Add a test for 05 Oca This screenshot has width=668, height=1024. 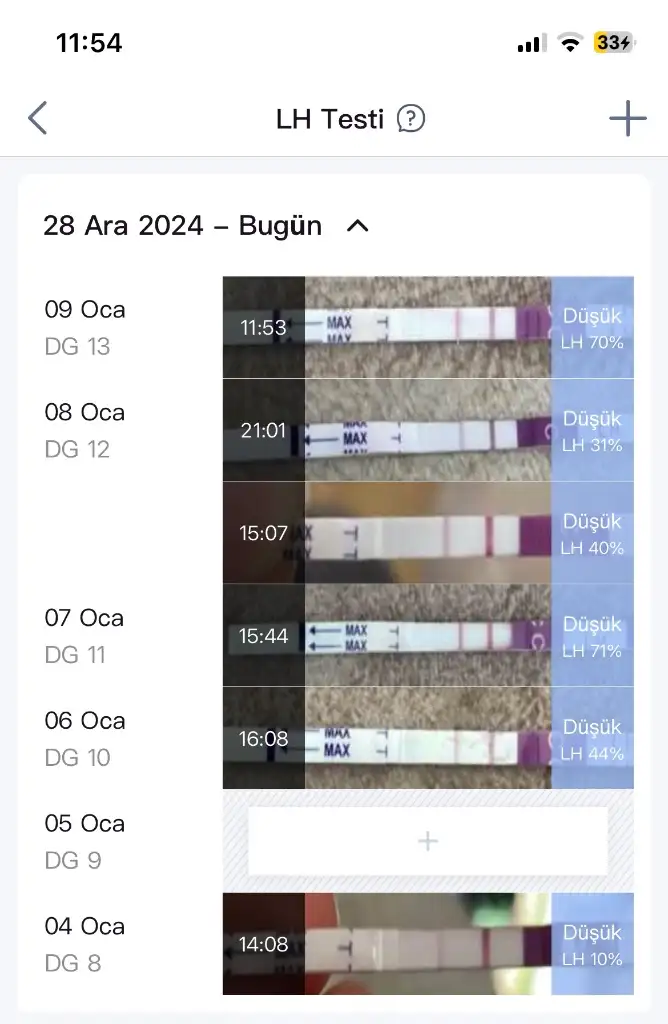tap(428, 842)
